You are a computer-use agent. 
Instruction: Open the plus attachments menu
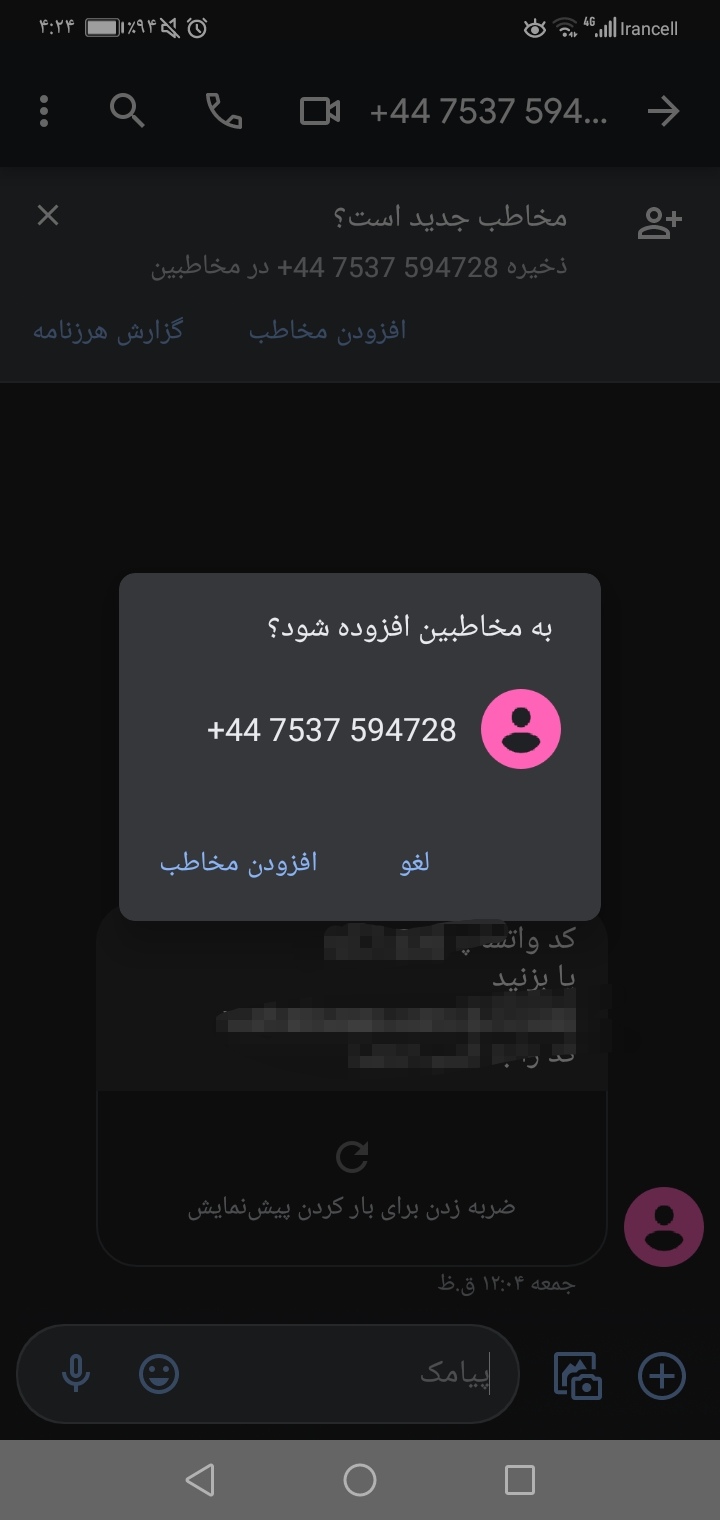pos(662,1375)
